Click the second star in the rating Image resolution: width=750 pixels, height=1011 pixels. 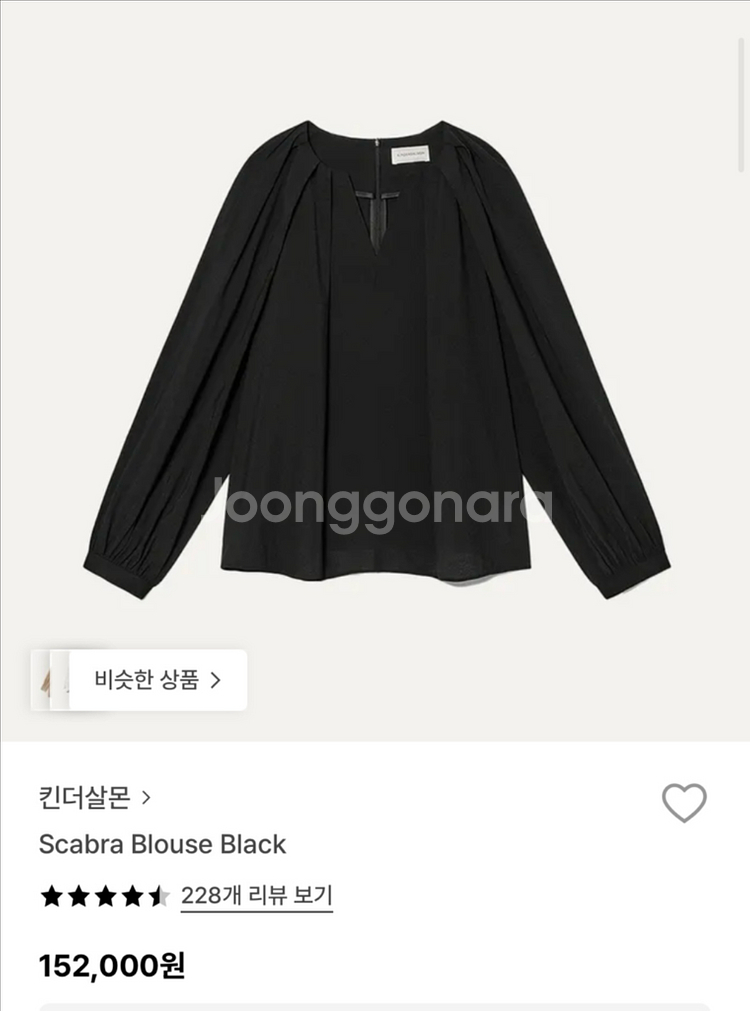[x=77, y=895]
